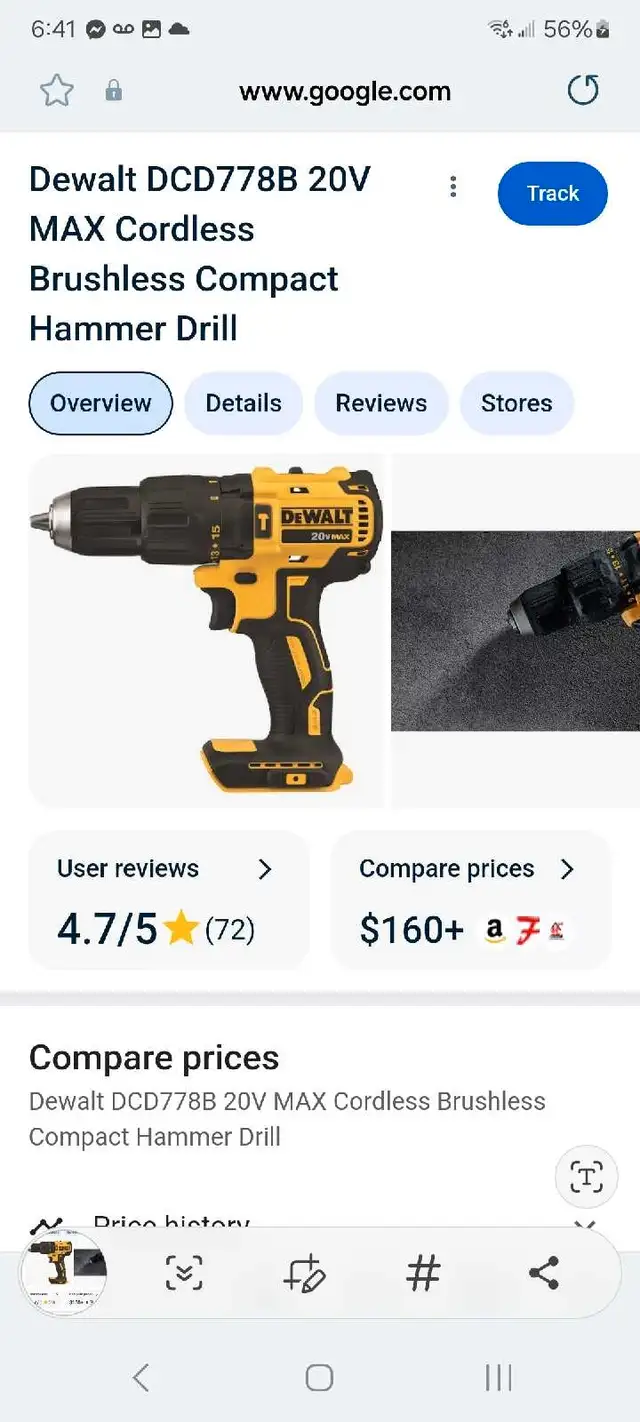Screen dimensions: 640x1422
Task: Edit the screenshot with the crop-pencil icon
Action: 304,1273
